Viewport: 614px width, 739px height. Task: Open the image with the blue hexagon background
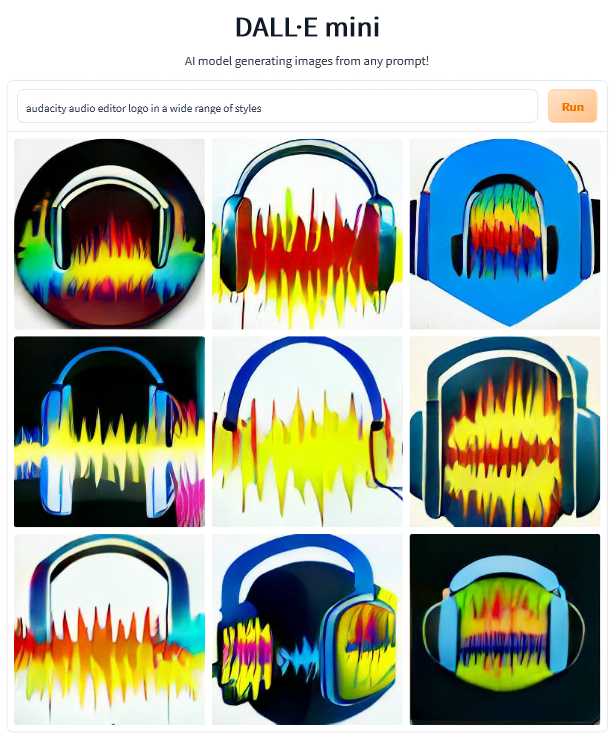(x=504, y=234)
